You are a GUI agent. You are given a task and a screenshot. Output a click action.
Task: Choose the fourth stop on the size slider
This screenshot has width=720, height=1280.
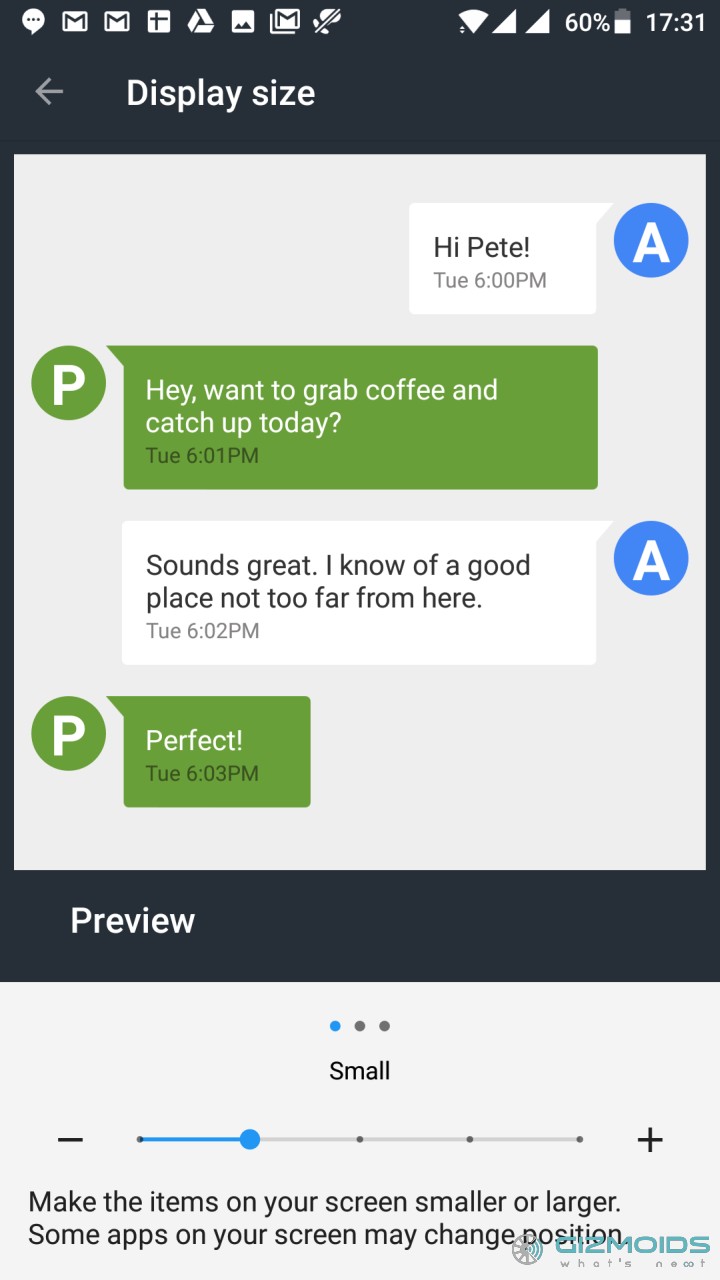[x=470, y=1139]
